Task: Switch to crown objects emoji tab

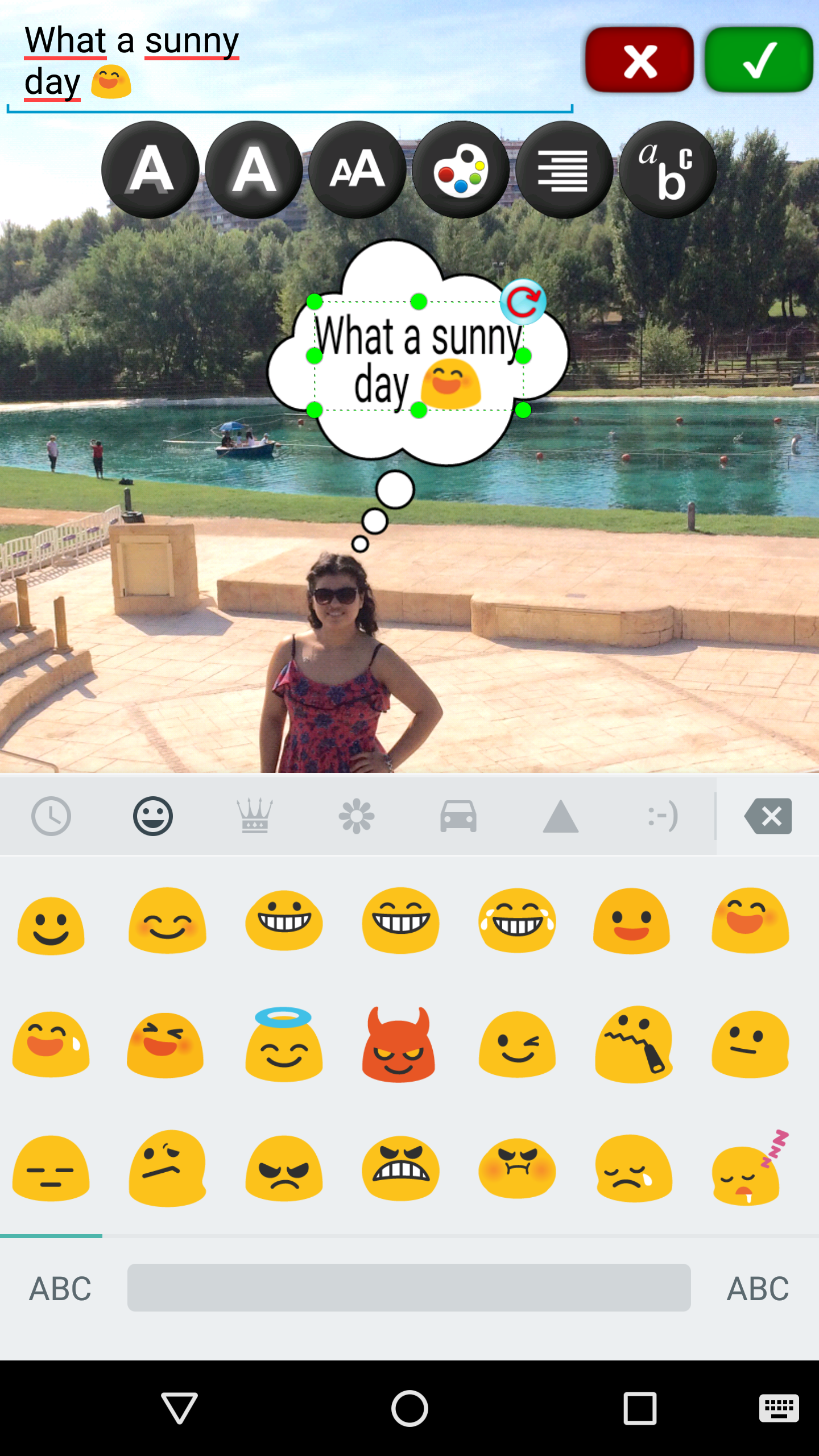Action: tap(255, 816)
